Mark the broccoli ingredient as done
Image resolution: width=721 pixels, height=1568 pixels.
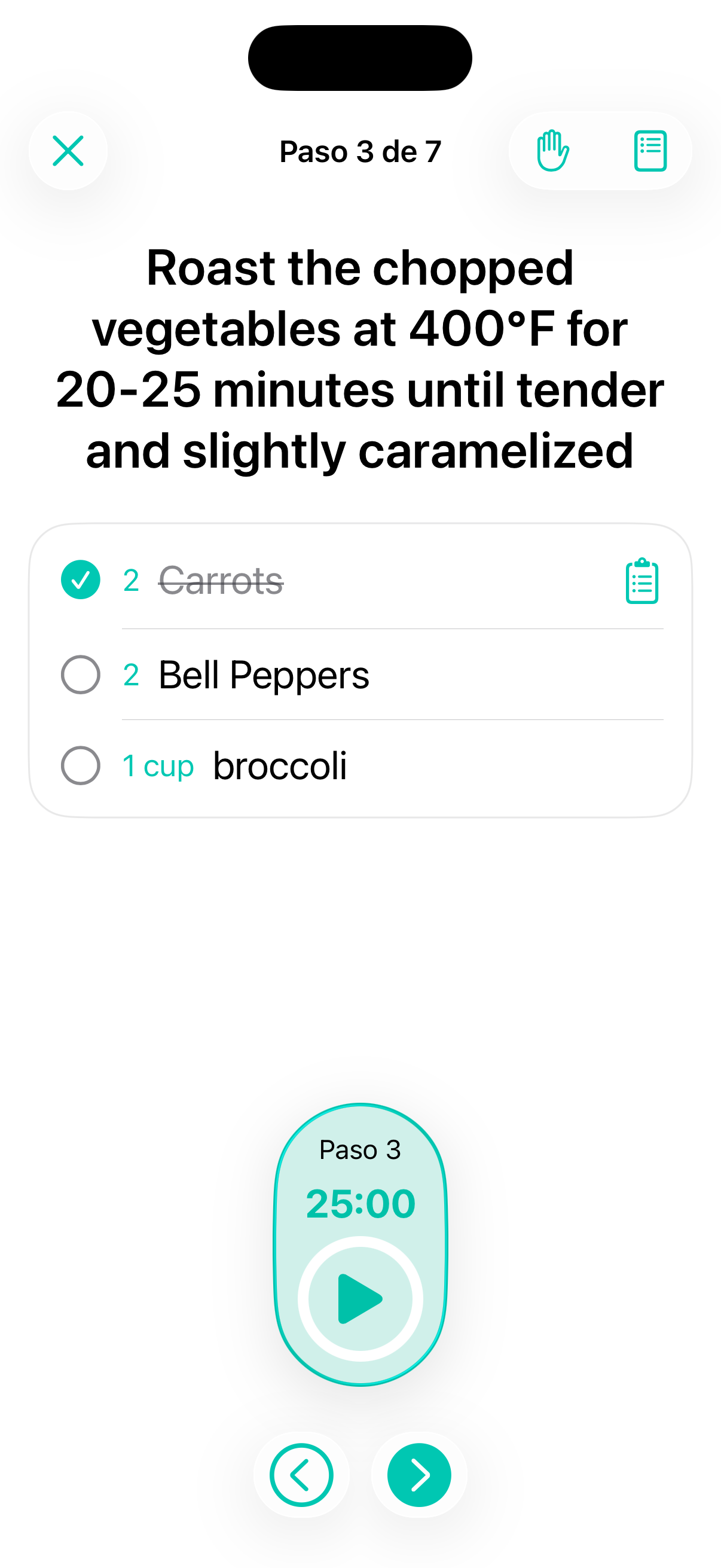[x=81, y=765]
